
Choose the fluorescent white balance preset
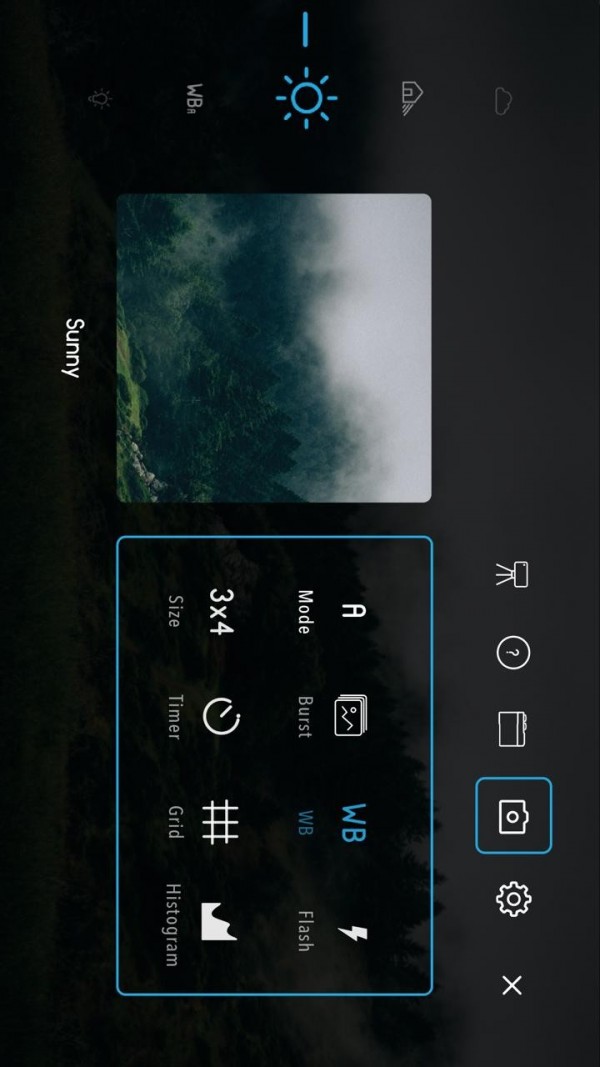point(411,98)
